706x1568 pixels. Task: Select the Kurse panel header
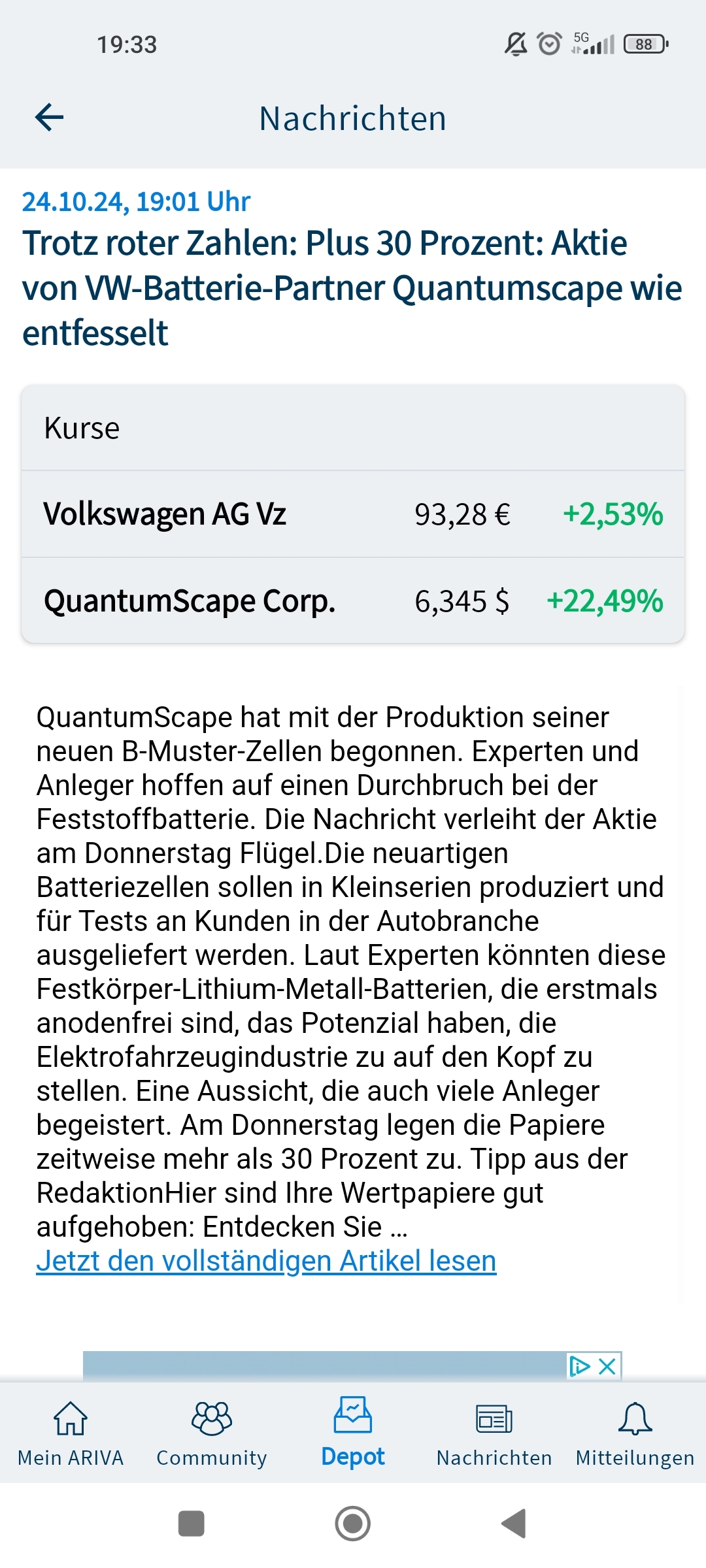coord(82,428)
